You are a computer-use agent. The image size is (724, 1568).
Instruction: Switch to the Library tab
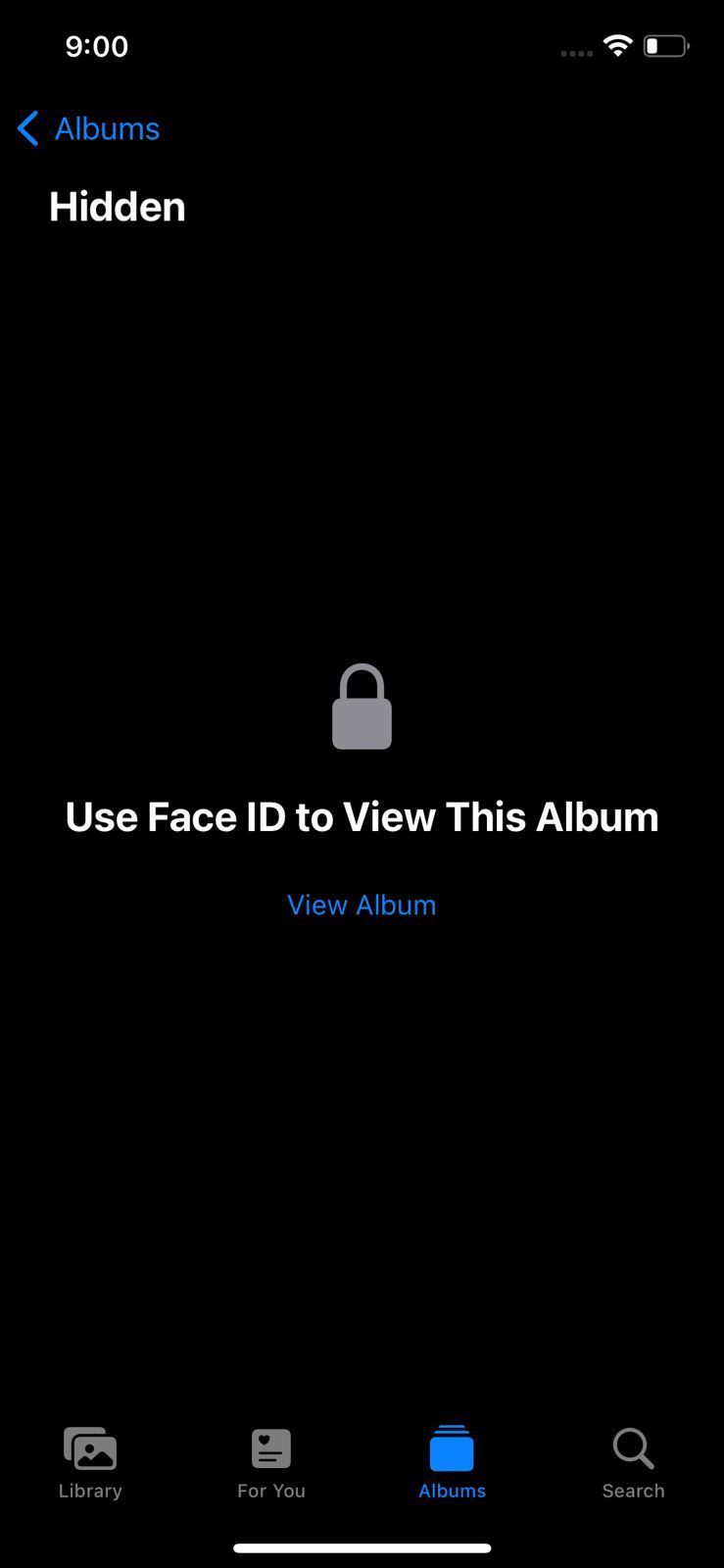coord(90,1462)
